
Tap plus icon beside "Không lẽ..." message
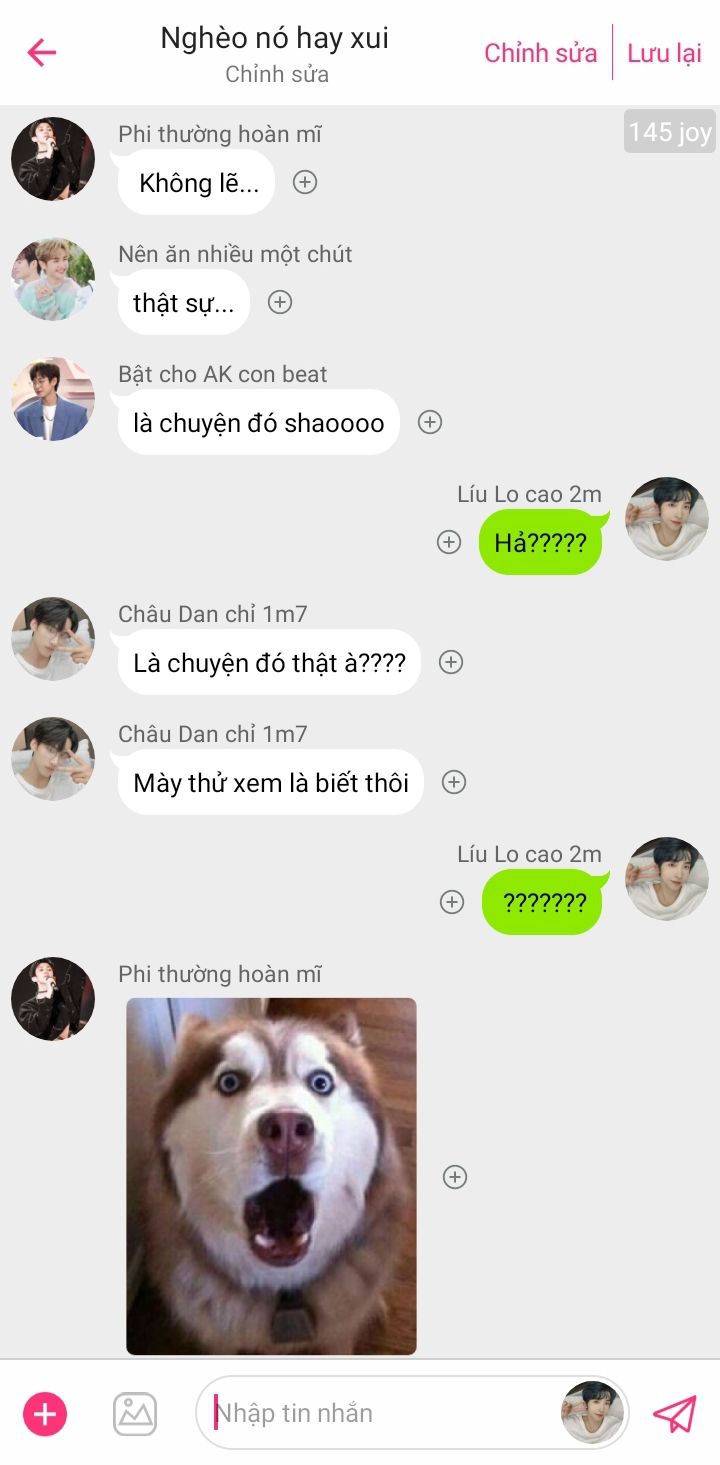coord(305,182)
